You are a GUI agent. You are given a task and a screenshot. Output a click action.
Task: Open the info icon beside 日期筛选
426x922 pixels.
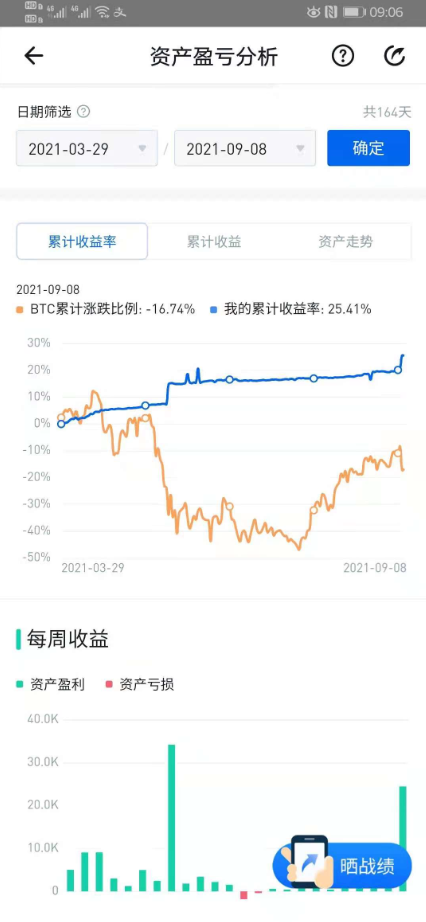pyautogui.click(x=84, y=111)
